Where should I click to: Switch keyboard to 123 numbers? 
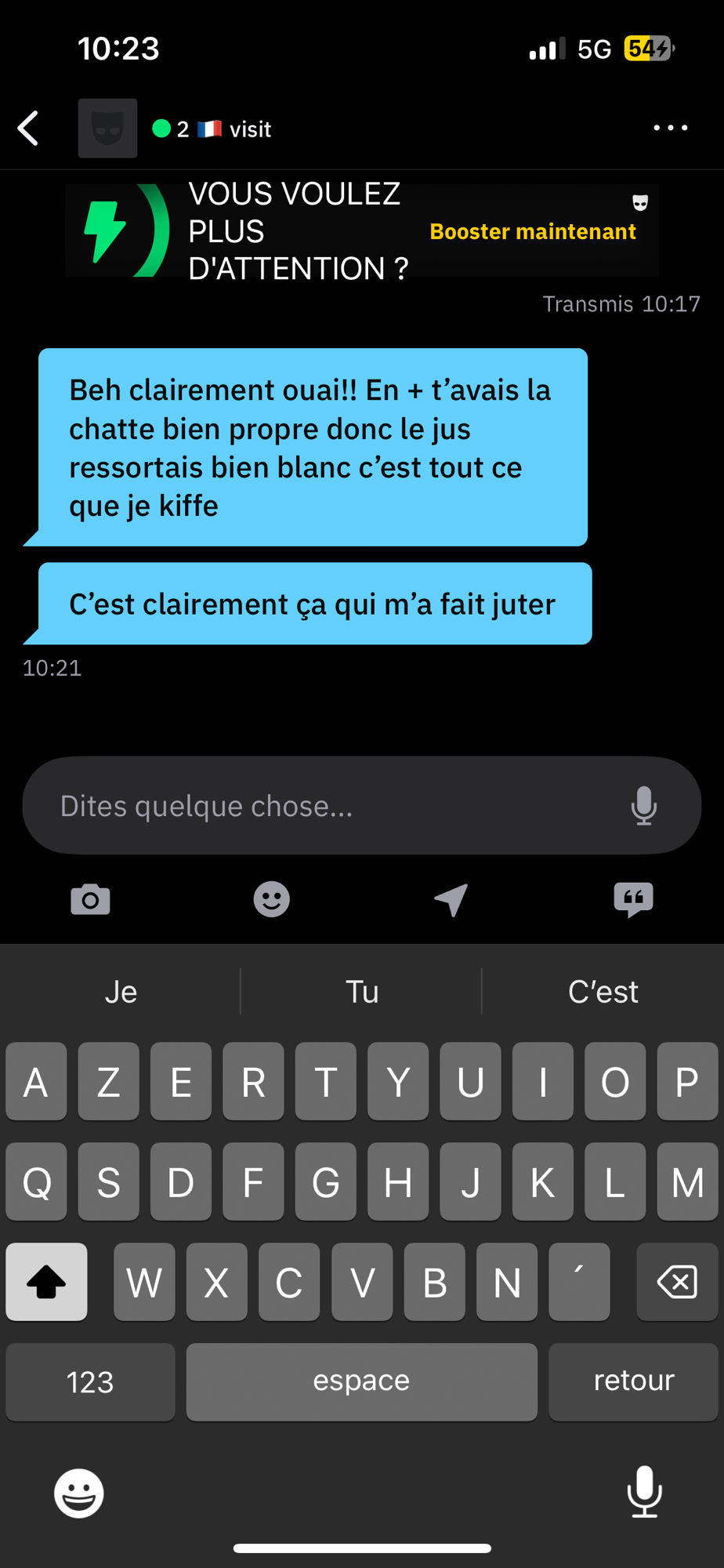(90, 1382)
